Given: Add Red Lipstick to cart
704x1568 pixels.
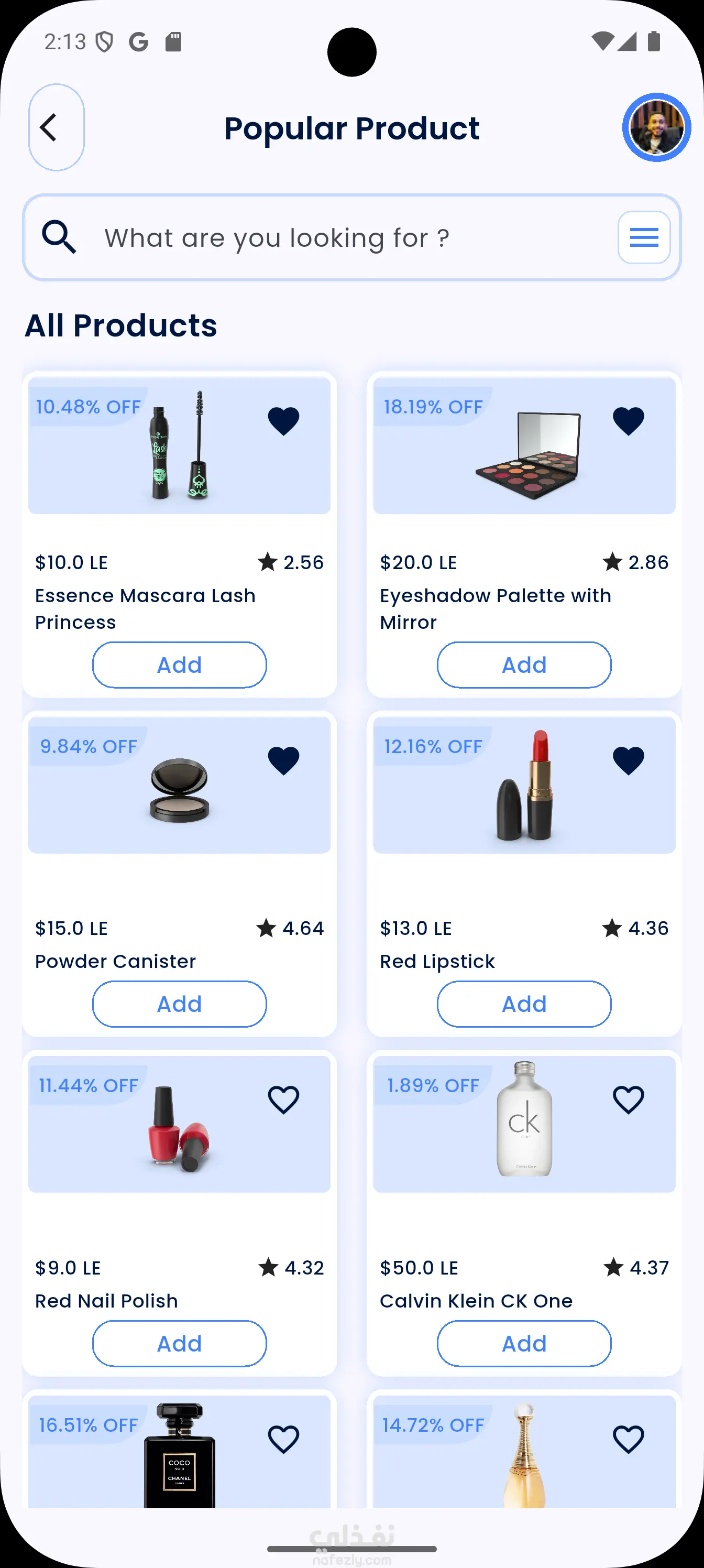Looking at the screenshot, I should pos(524,1004).
